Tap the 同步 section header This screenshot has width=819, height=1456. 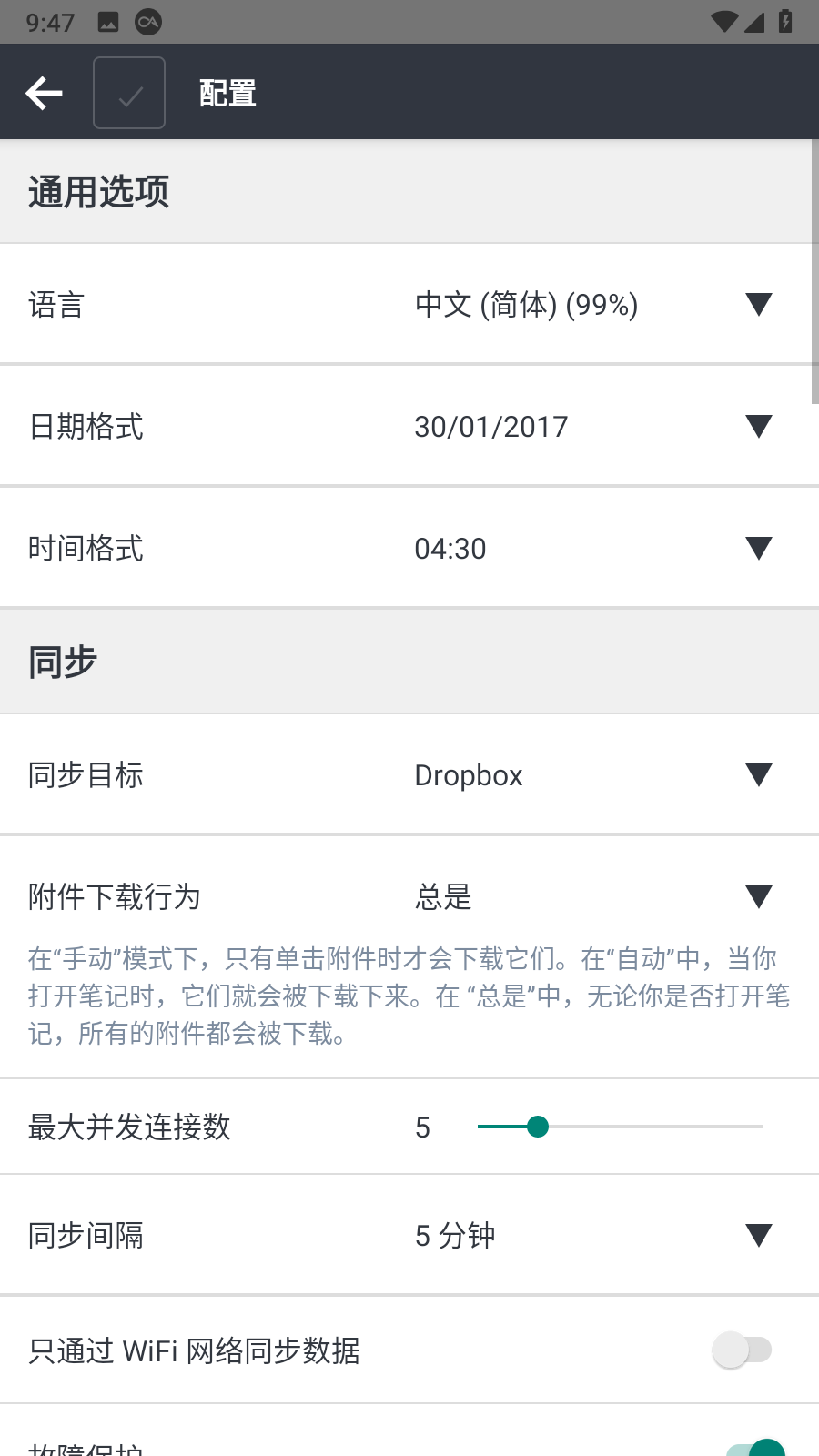pos(60,661)
